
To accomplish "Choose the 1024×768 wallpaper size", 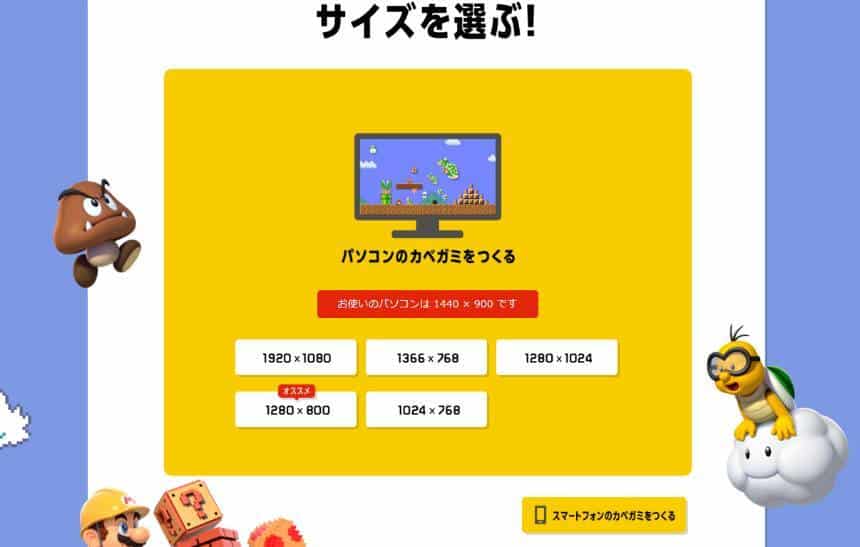I will pos(426,409).
